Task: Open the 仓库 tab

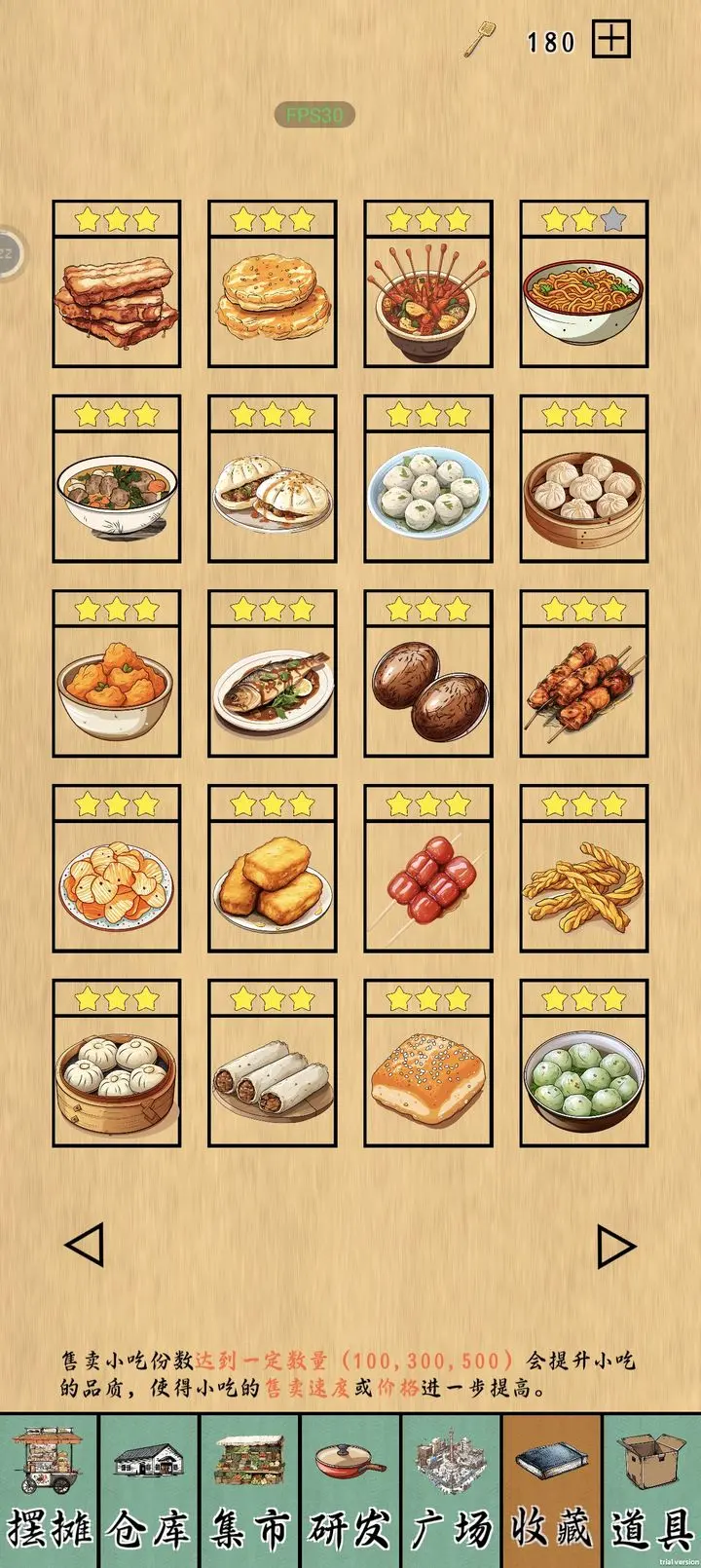Action: point(150,1490)
